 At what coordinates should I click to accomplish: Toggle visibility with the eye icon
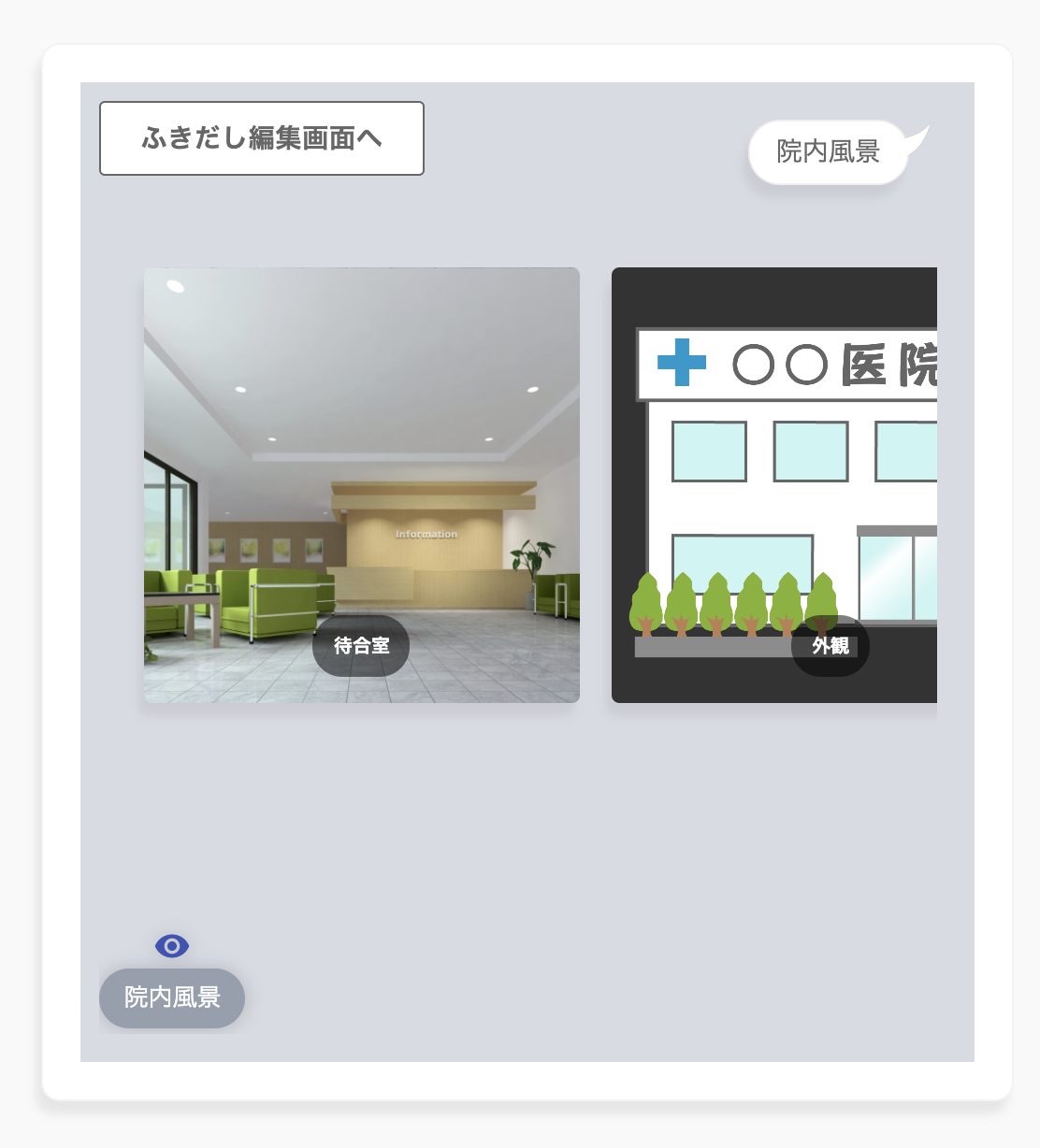[172, 946]
